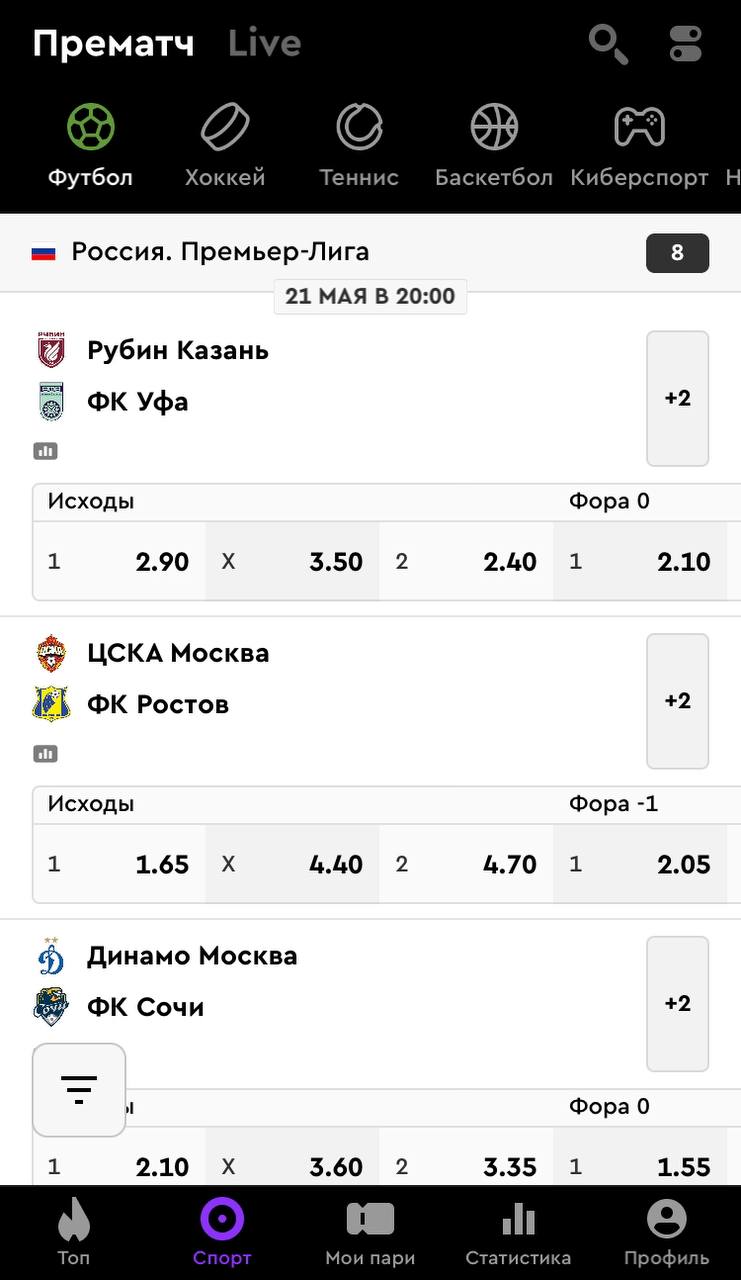Open the search magnifier icon

[607, 44]
